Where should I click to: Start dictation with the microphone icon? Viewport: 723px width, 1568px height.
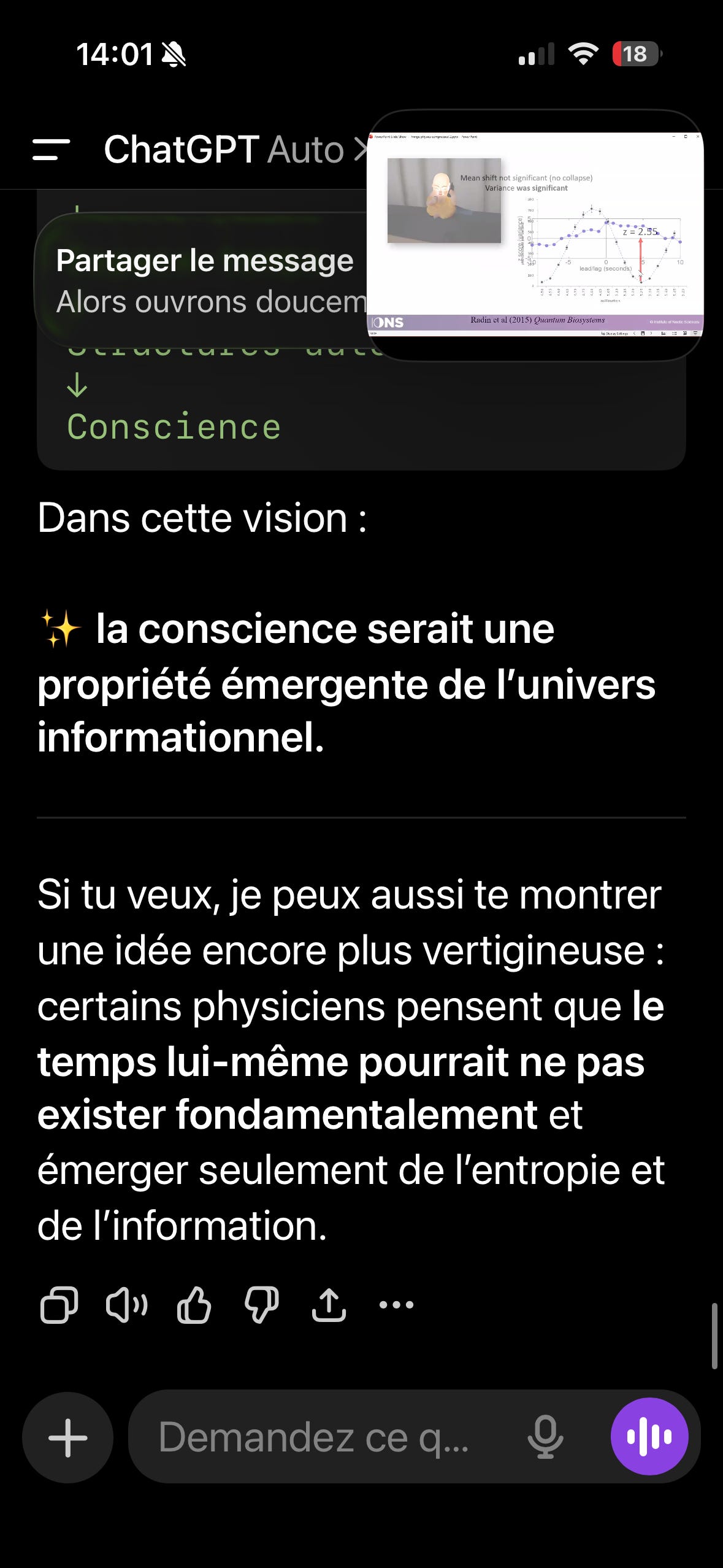[545, 1437]
